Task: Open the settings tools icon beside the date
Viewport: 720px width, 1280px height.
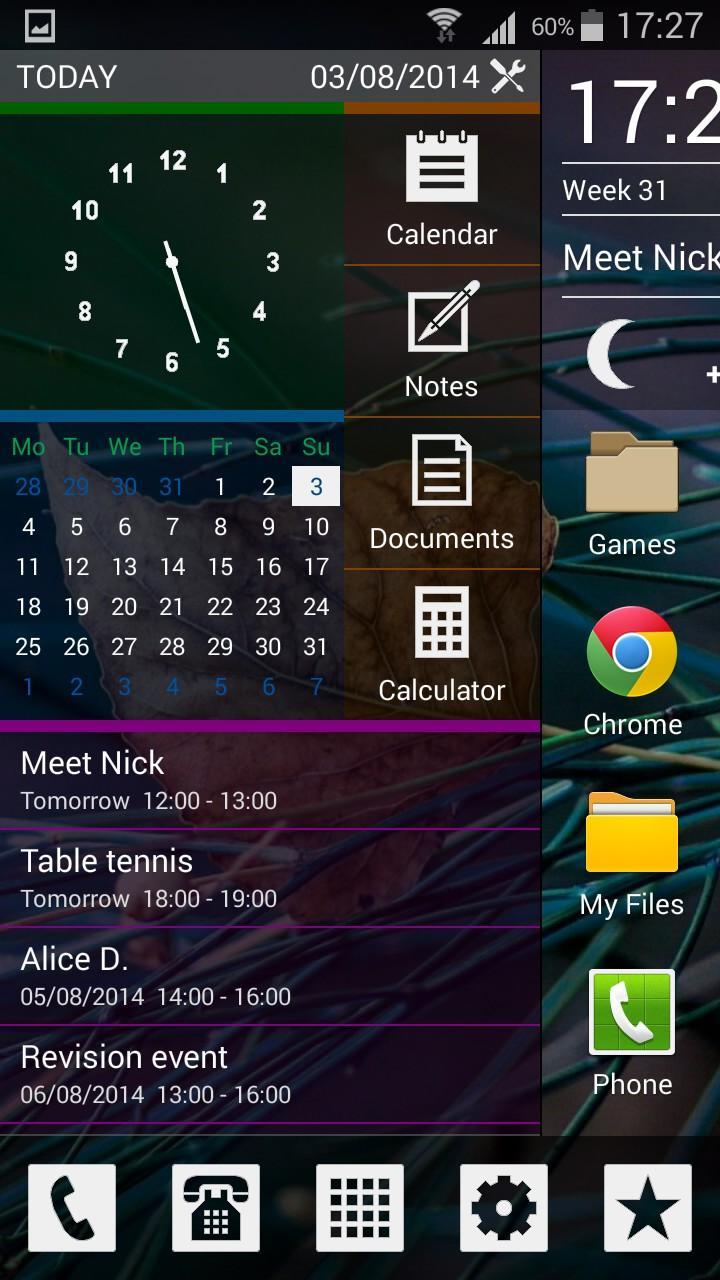Action: 508,77
